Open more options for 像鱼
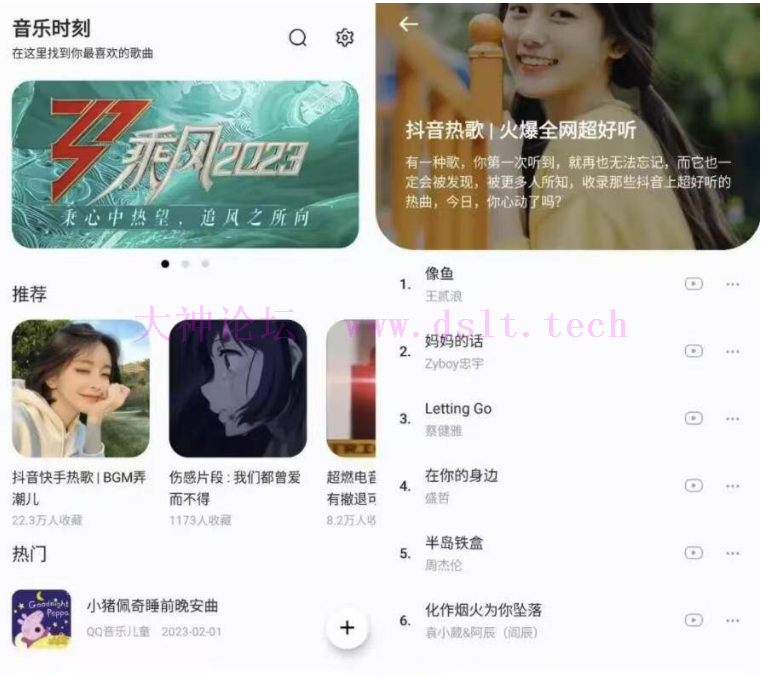This screenshot has height=676, width=761. pos(733,284)
